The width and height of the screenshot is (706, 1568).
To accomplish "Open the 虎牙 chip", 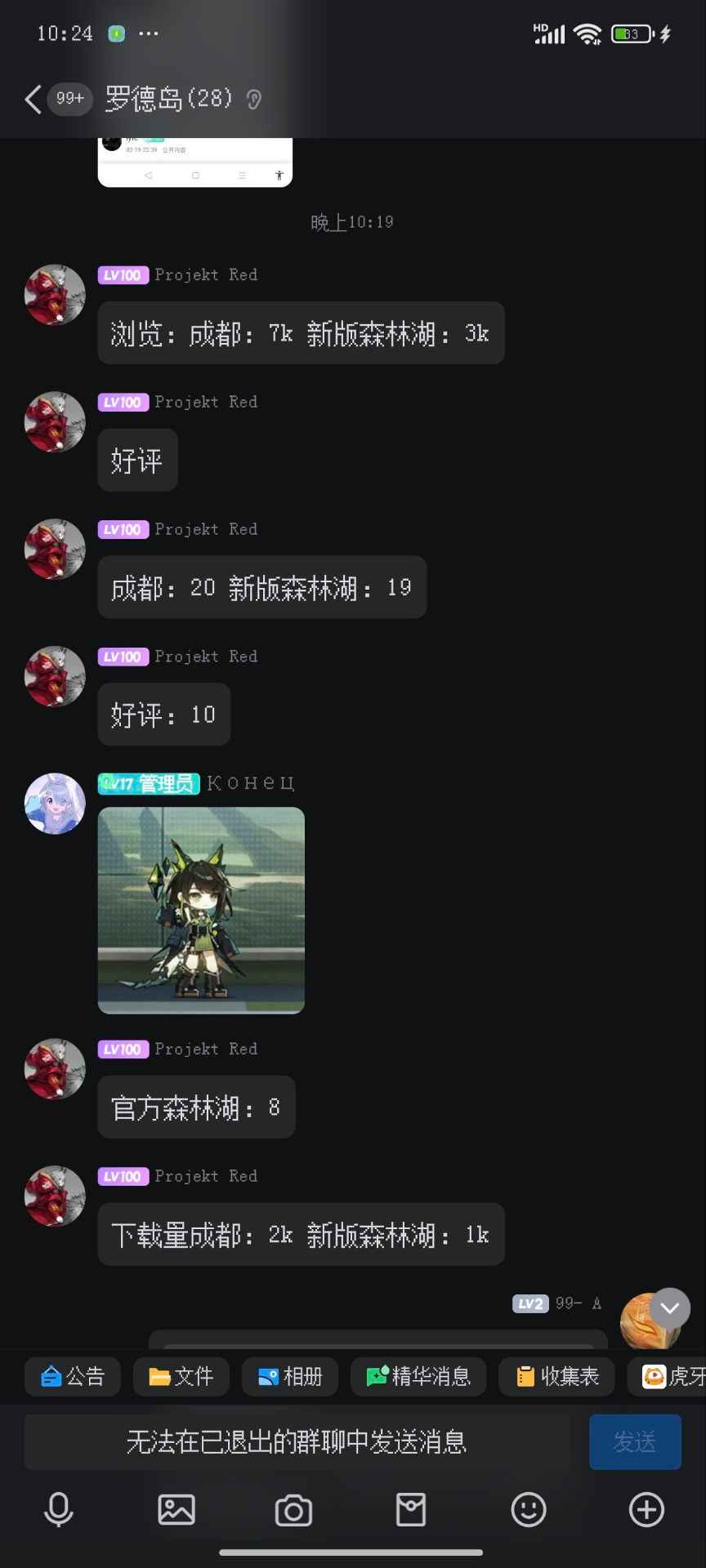I will (x=667, y=1377).
